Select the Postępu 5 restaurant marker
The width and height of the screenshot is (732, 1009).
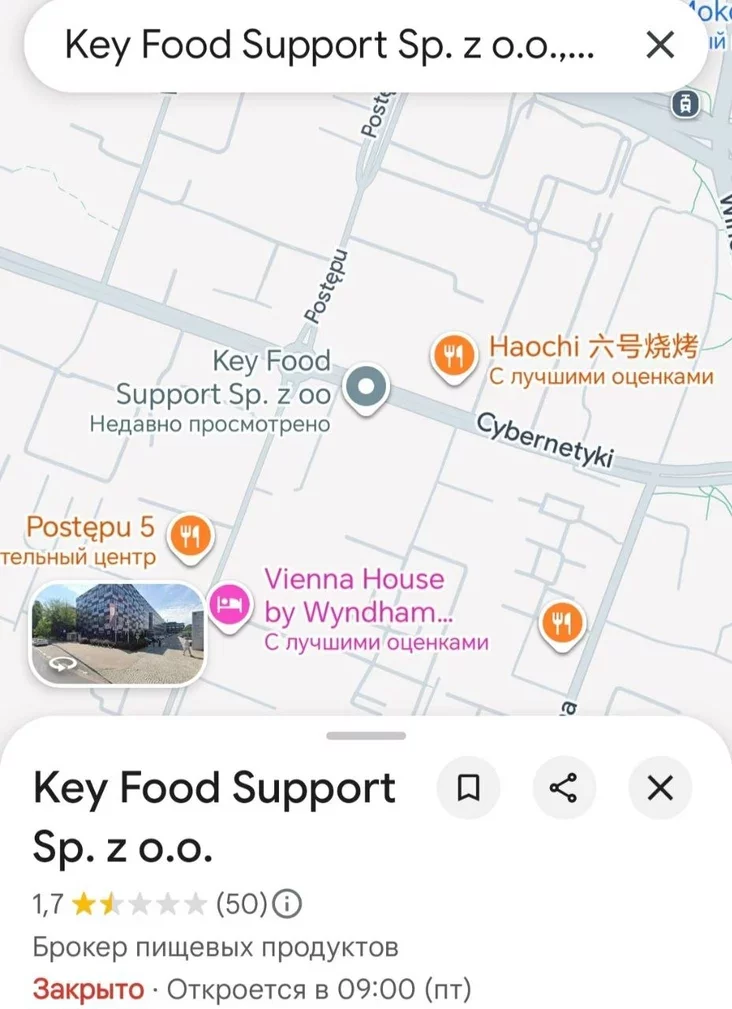pos(190,539)
